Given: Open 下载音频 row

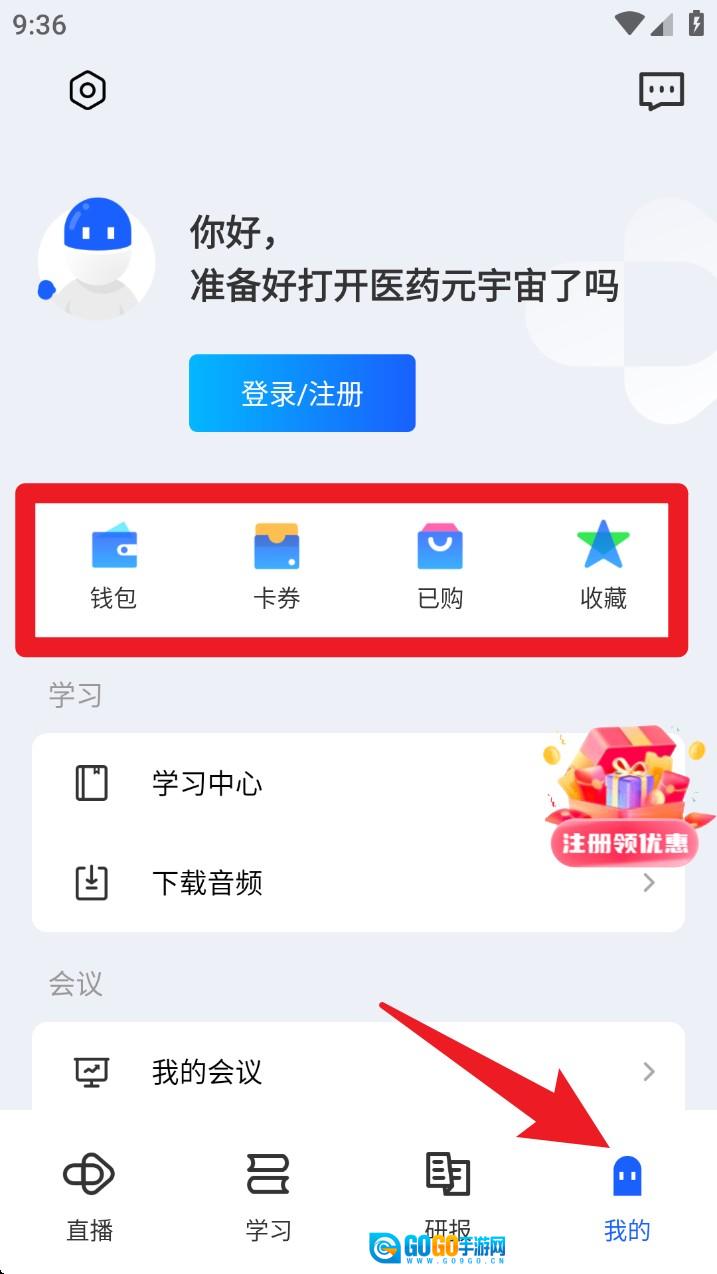Looking at the screenshot, I should [358, 883].
